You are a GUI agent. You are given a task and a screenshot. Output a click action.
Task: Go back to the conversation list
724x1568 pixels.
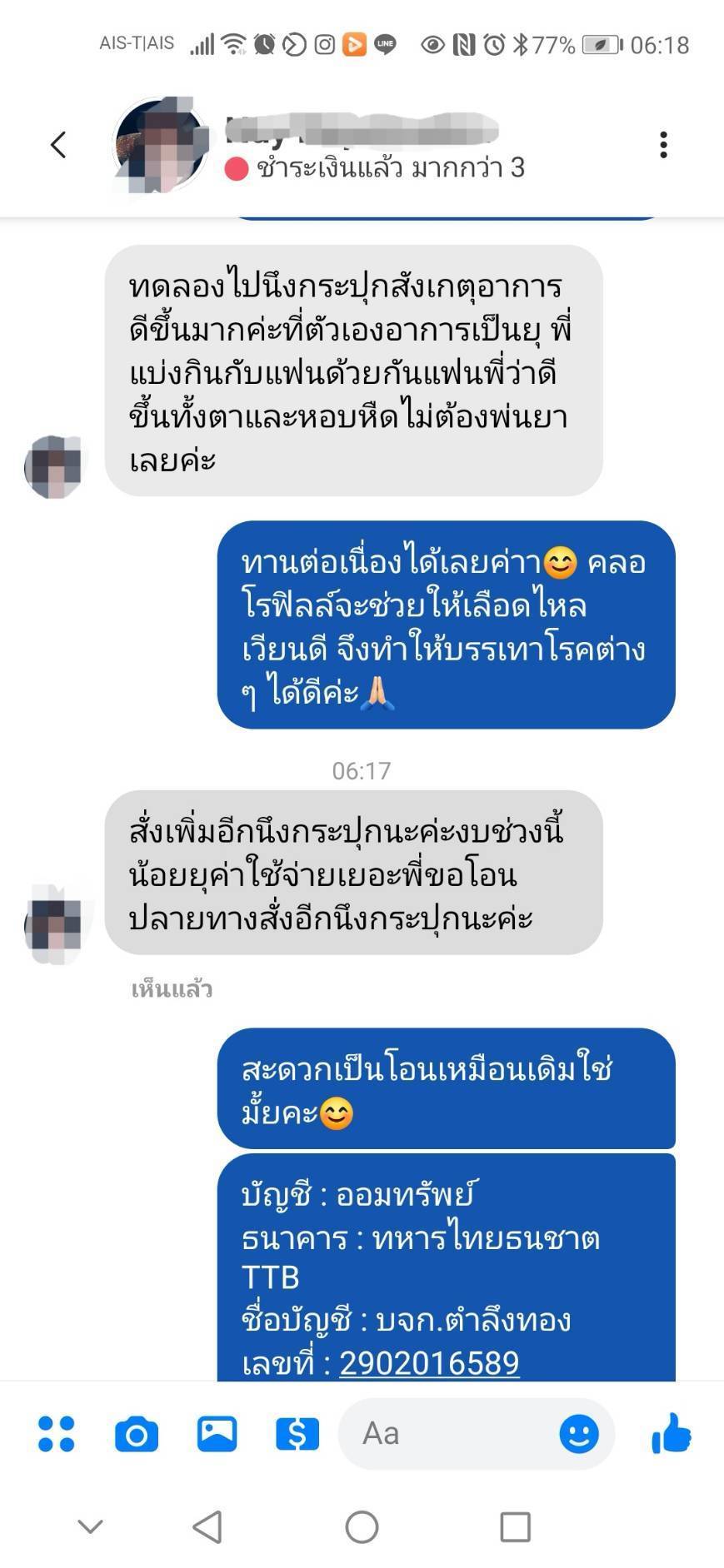coord(57,145)
